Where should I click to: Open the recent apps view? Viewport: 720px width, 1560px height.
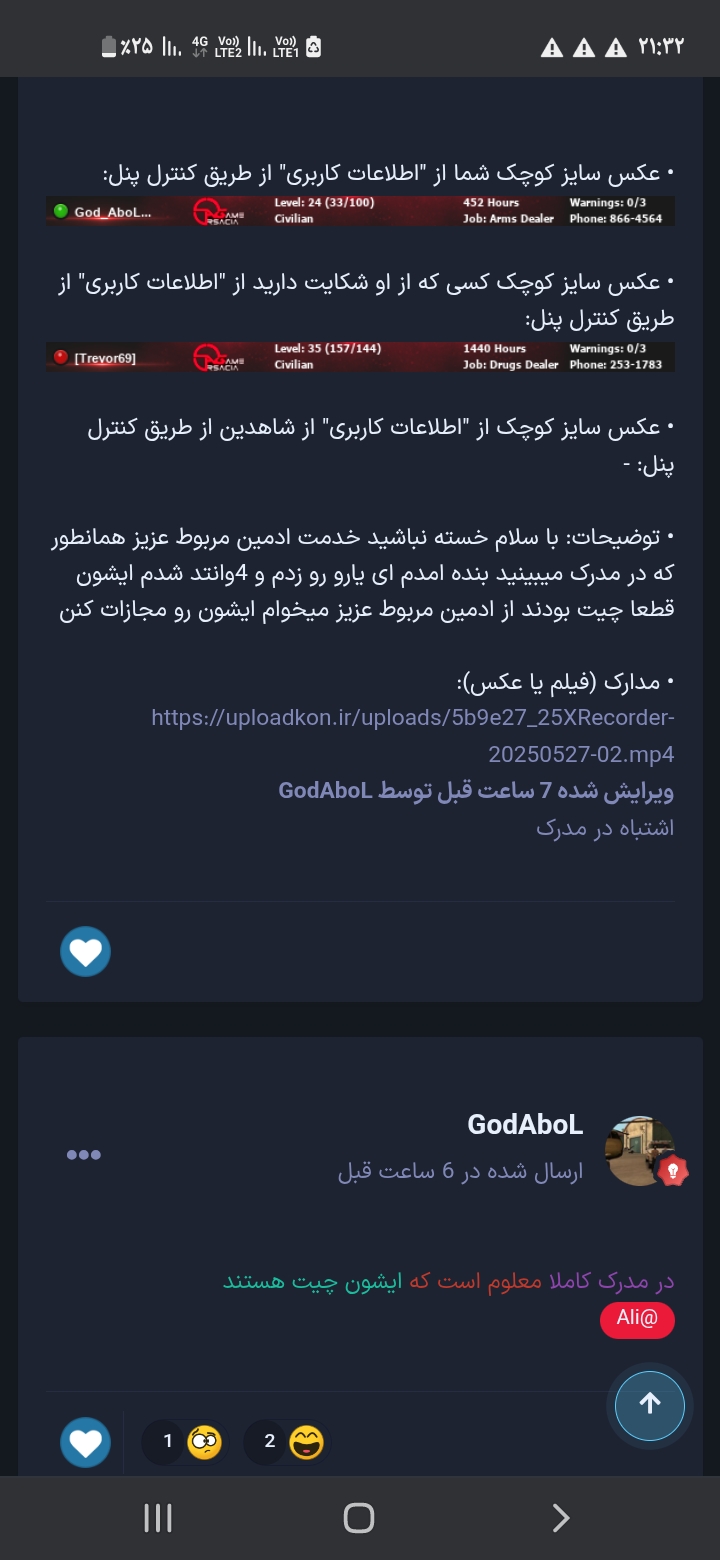[x=158, y=1518]
